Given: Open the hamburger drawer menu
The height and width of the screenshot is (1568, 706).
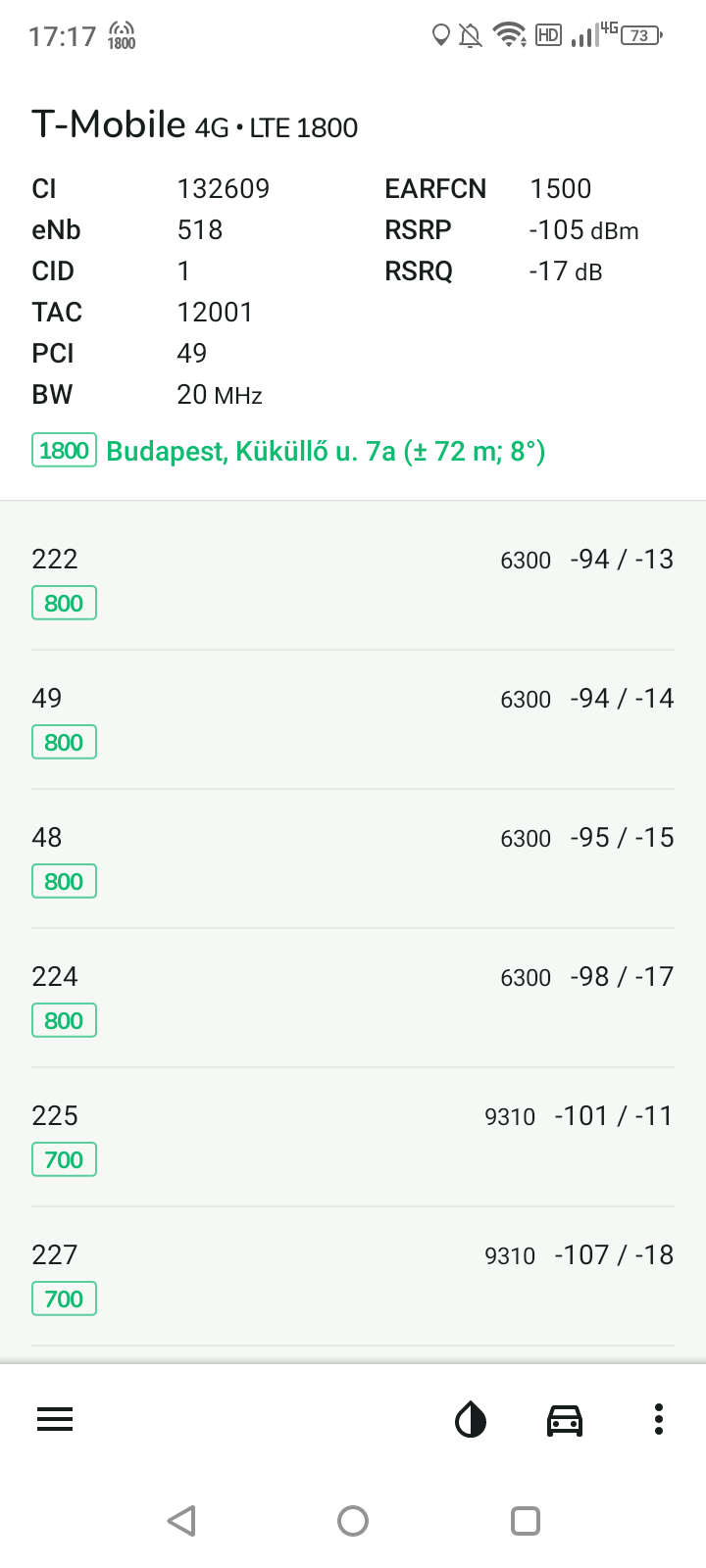Looking at the screenshot, I should click(55, 1419).
